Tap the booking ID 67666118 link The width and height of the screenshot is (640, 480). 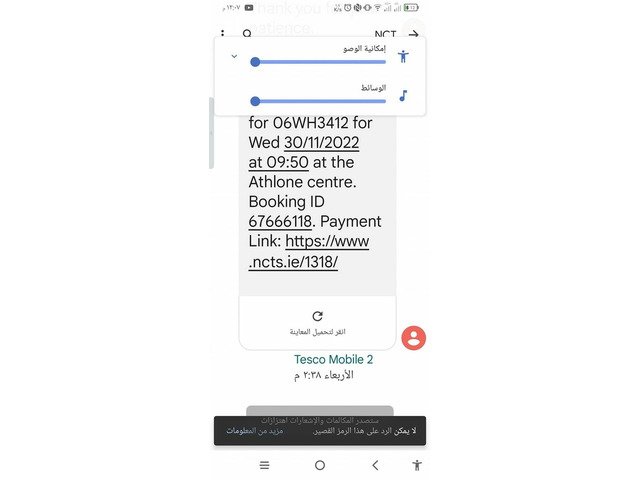281,221
